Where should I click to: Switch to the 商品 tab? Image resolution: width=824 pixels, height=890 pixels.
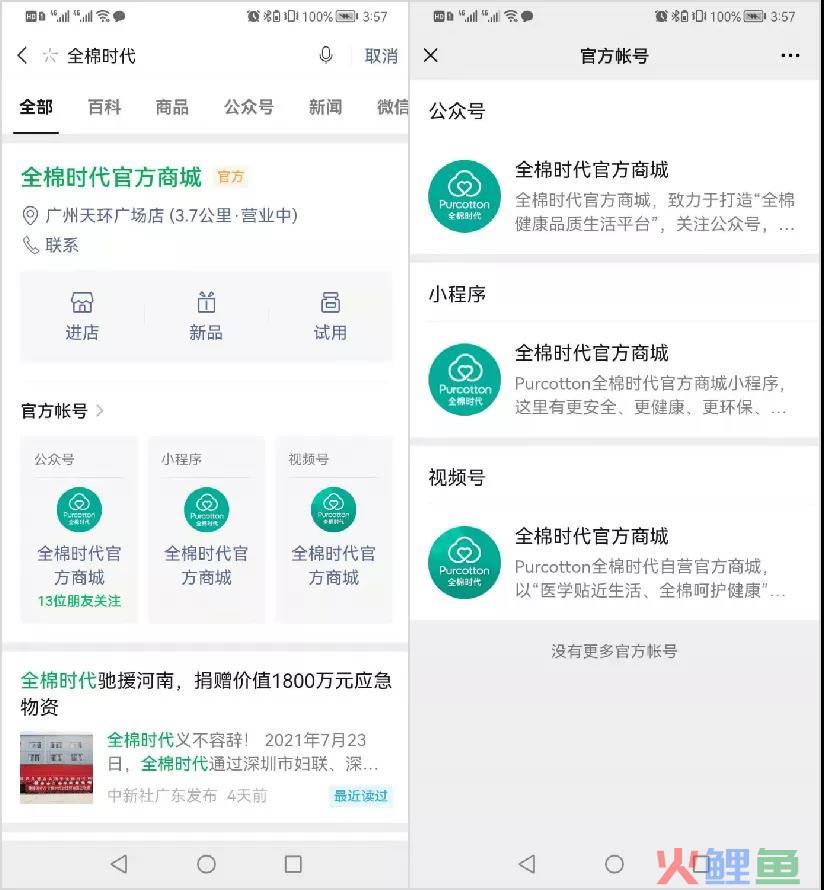point(172,107)
